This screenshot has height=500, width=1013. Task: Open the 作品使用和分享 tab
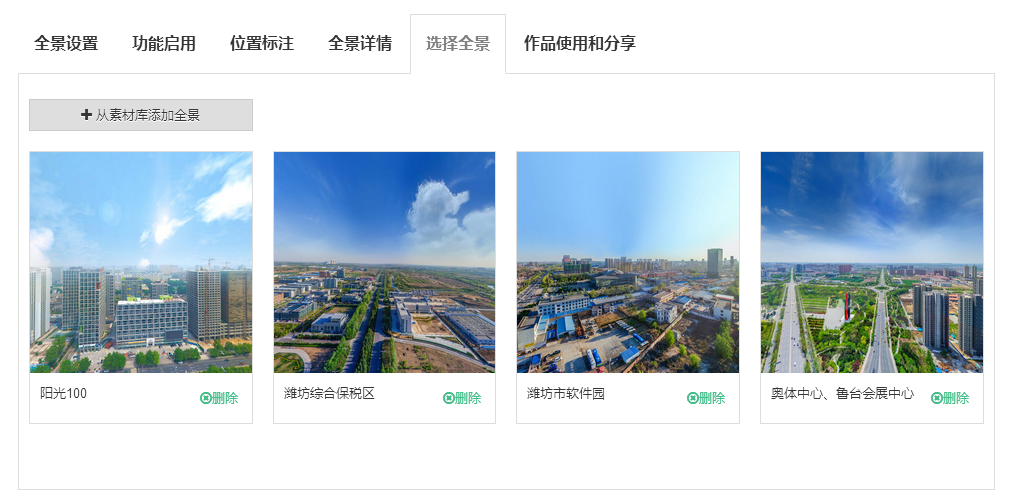point(580,44)
